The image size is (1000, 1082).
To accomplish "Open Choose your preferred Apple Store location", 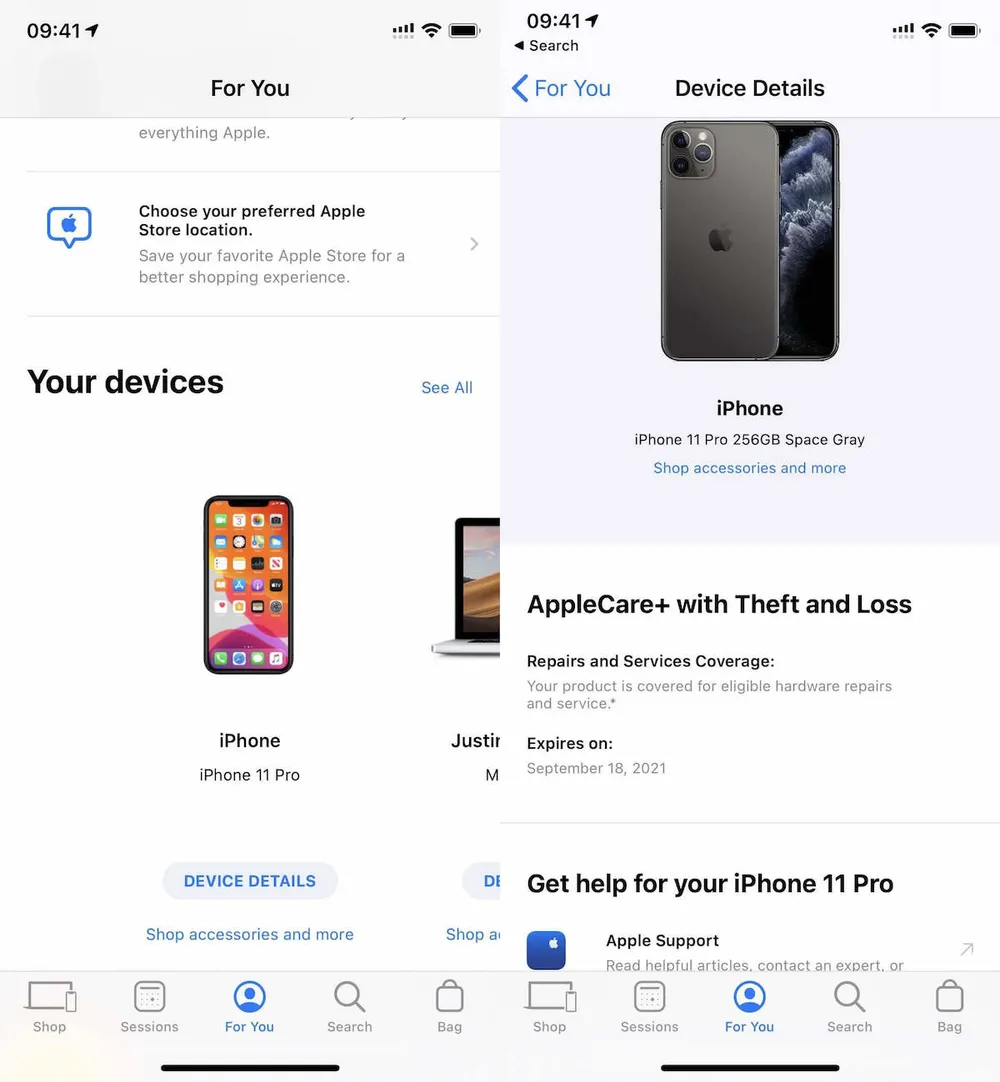I will pyautogui.click(x=262, y=243).
